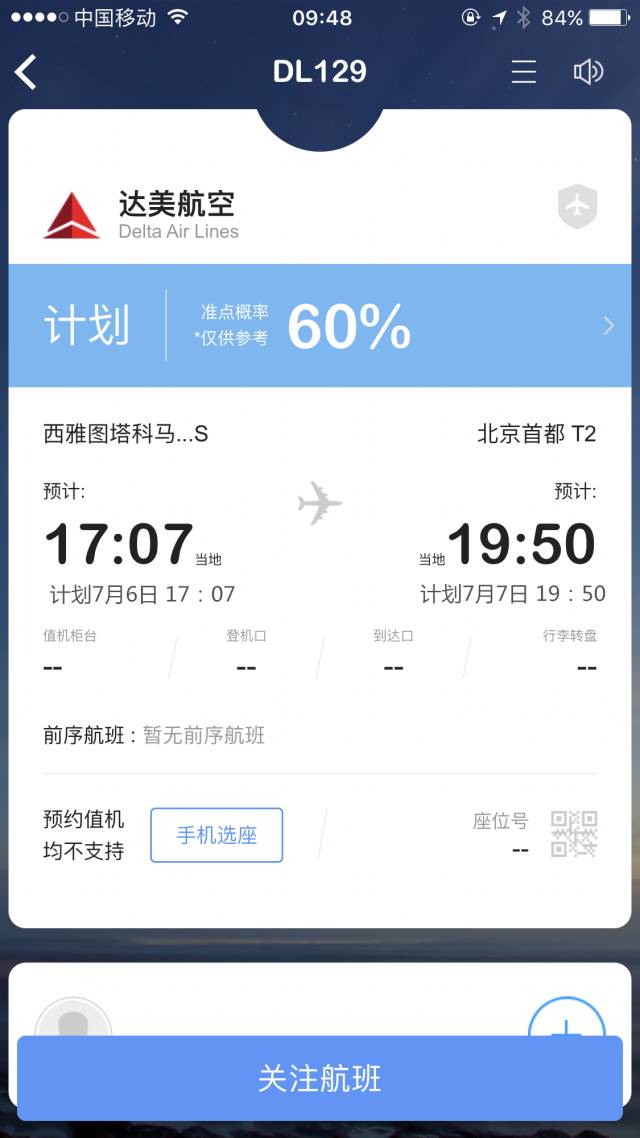
Task: Tap the 手机选座 seat selection button
Action: 217,835
